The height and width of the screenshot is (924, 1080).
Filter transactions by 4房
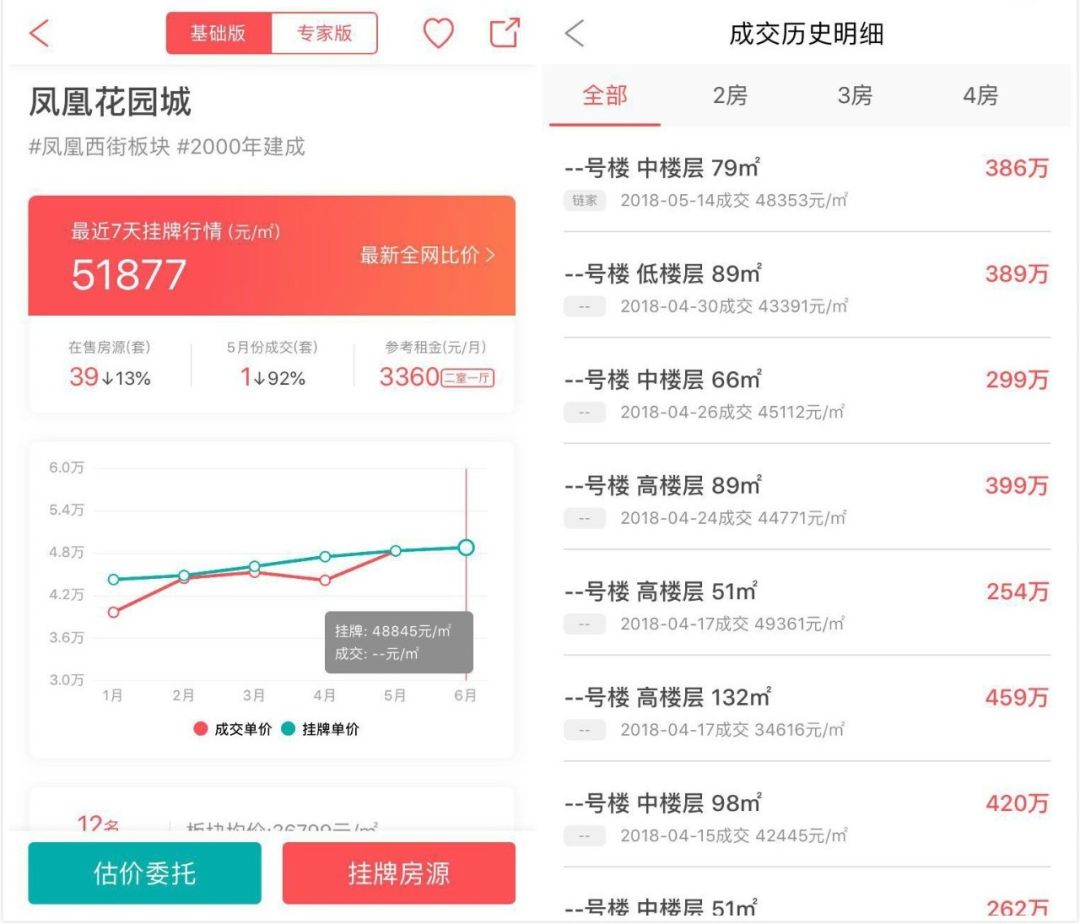(980, 96)
